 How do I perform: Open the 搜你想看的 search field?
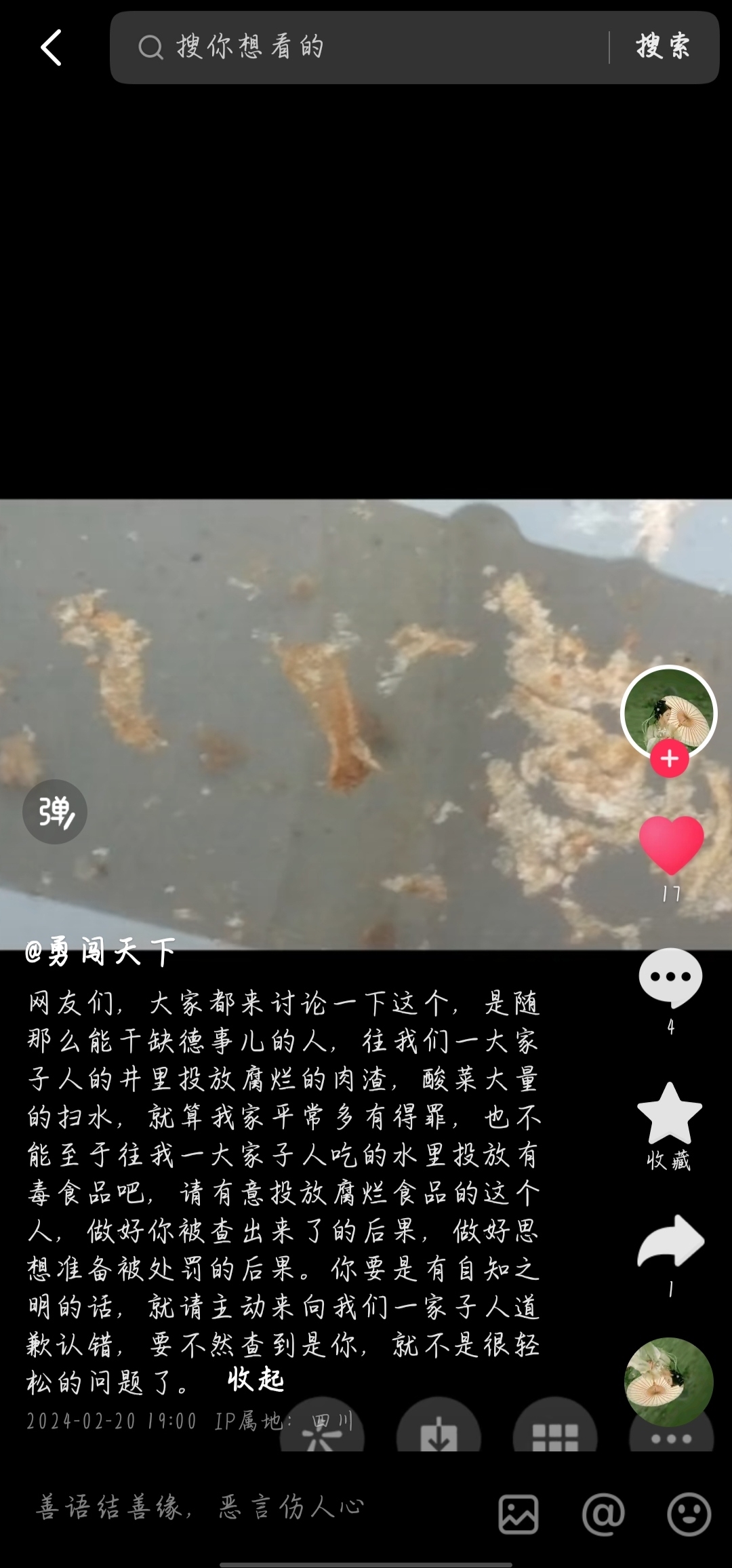click(366, 47)
